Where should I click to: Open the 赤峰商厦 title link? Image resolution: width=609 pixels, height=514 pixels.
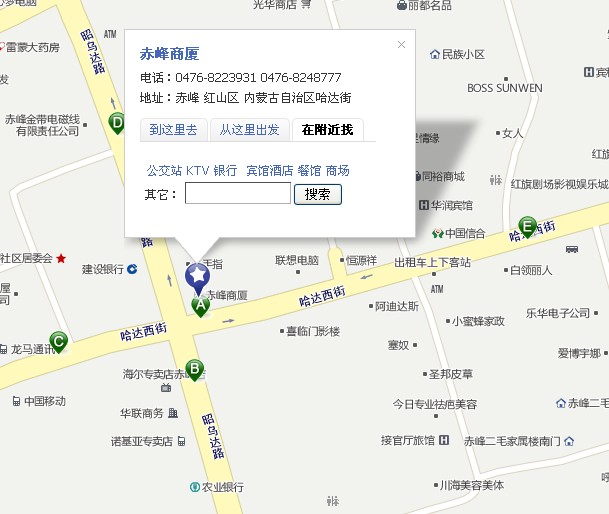(169, 54)
